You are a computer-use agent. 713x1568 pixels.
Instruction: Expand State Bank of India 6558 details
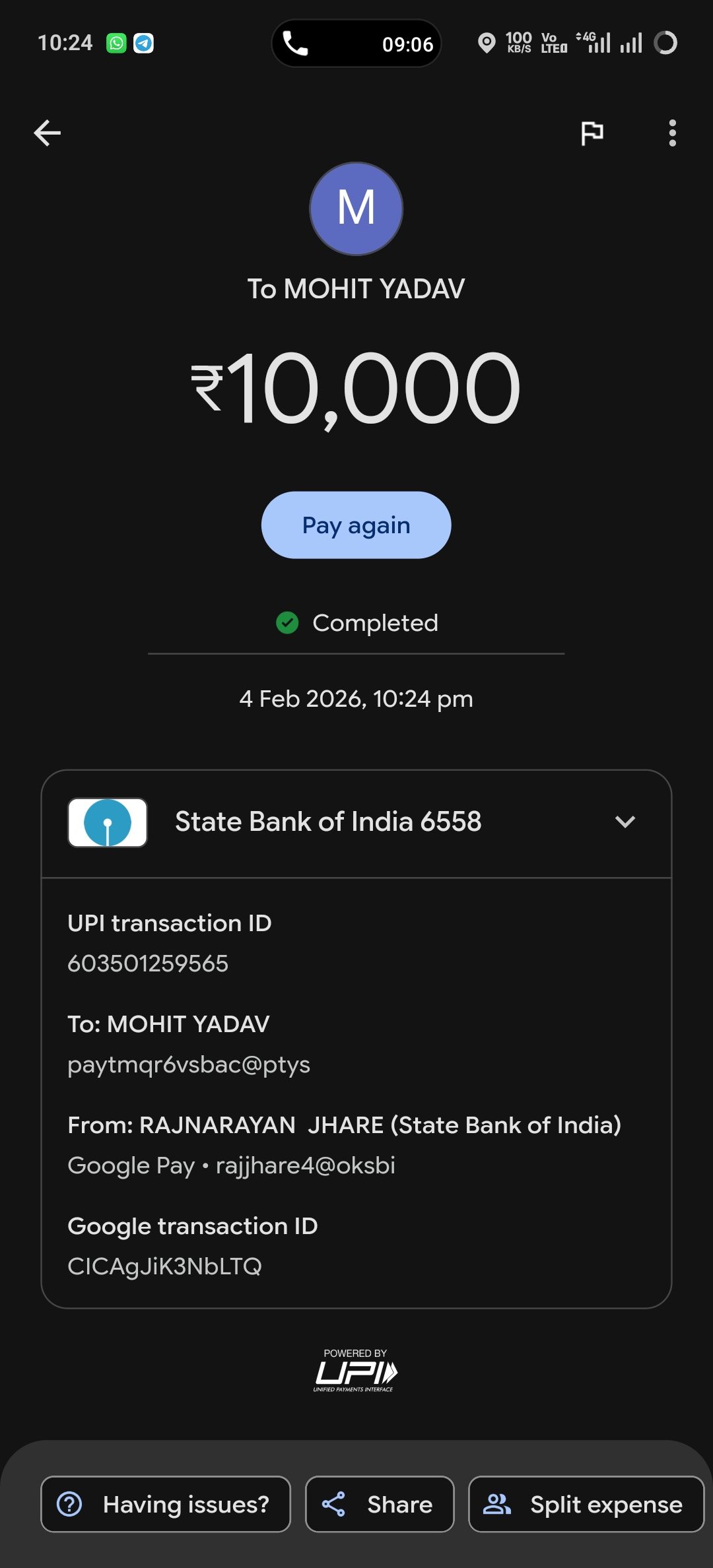pyautogui.click(x=625, y=822)
